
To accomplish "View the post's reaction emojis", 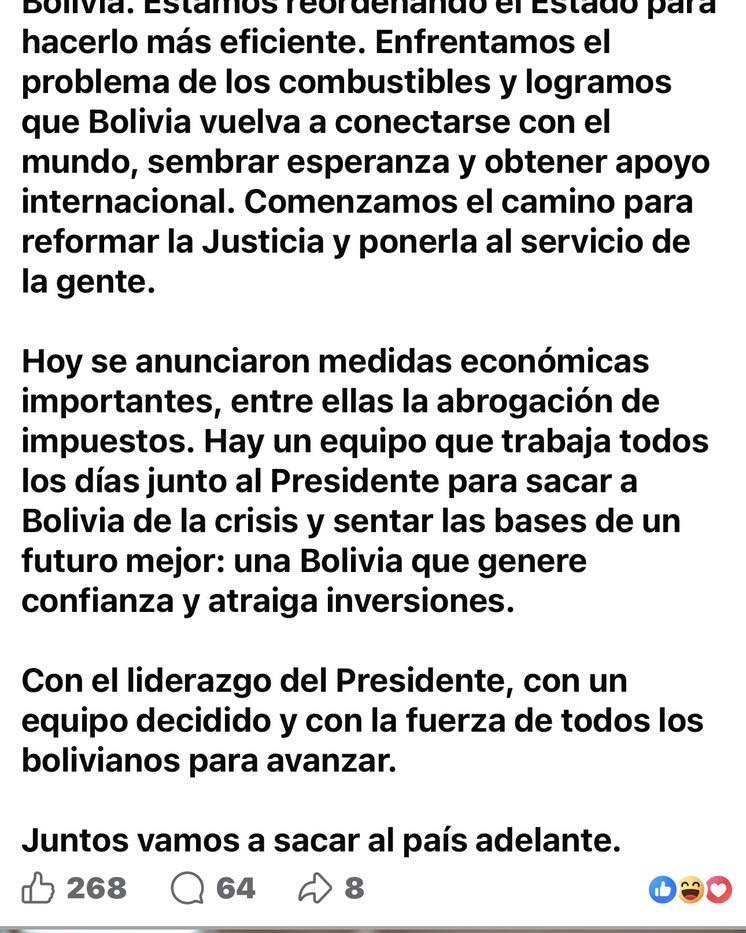I will tap(690, 889).
